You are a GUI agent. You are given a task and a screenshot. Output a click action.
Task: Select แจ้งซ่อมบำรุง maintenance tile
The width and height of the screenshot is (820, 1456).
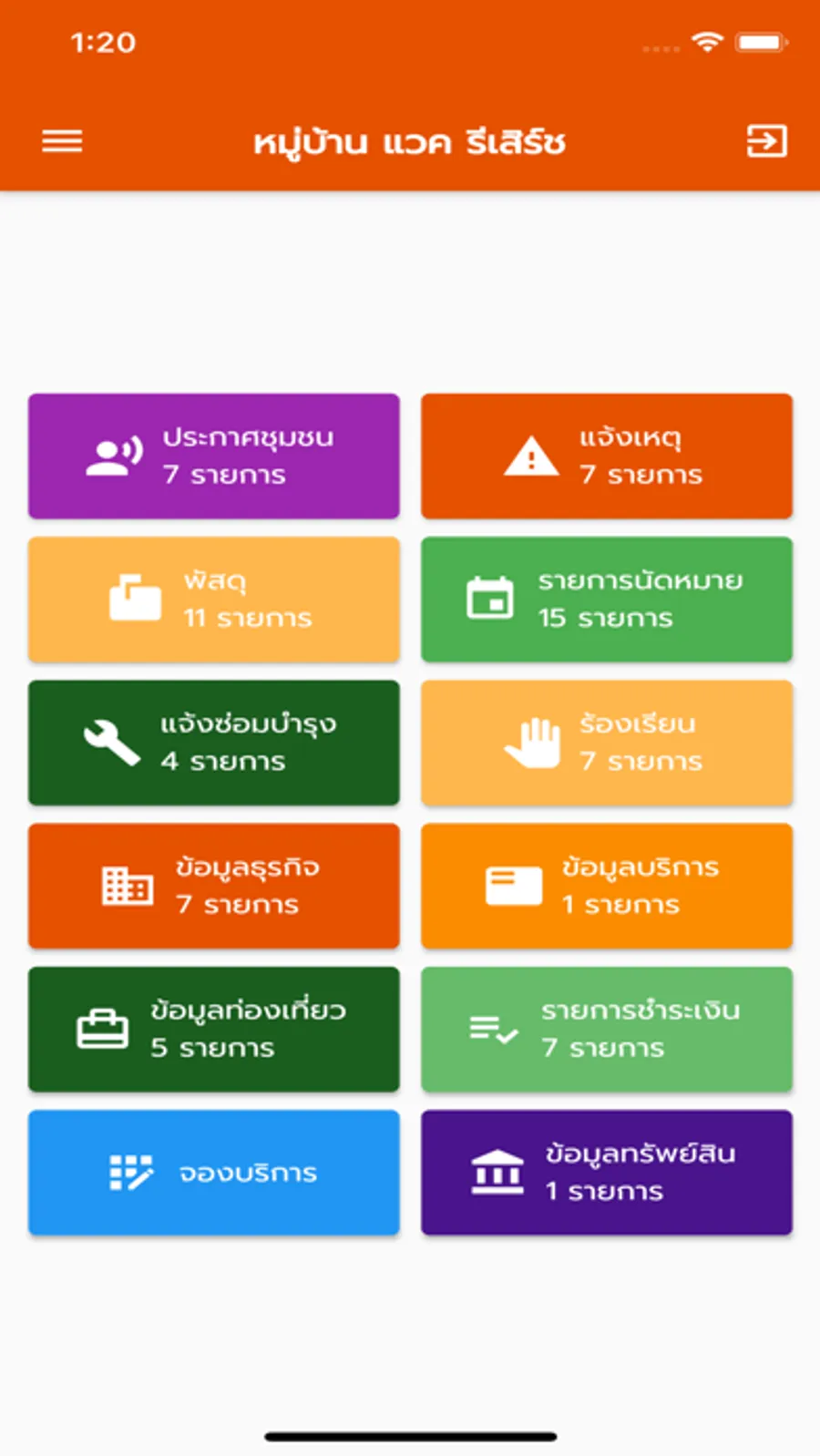(214, 743)
